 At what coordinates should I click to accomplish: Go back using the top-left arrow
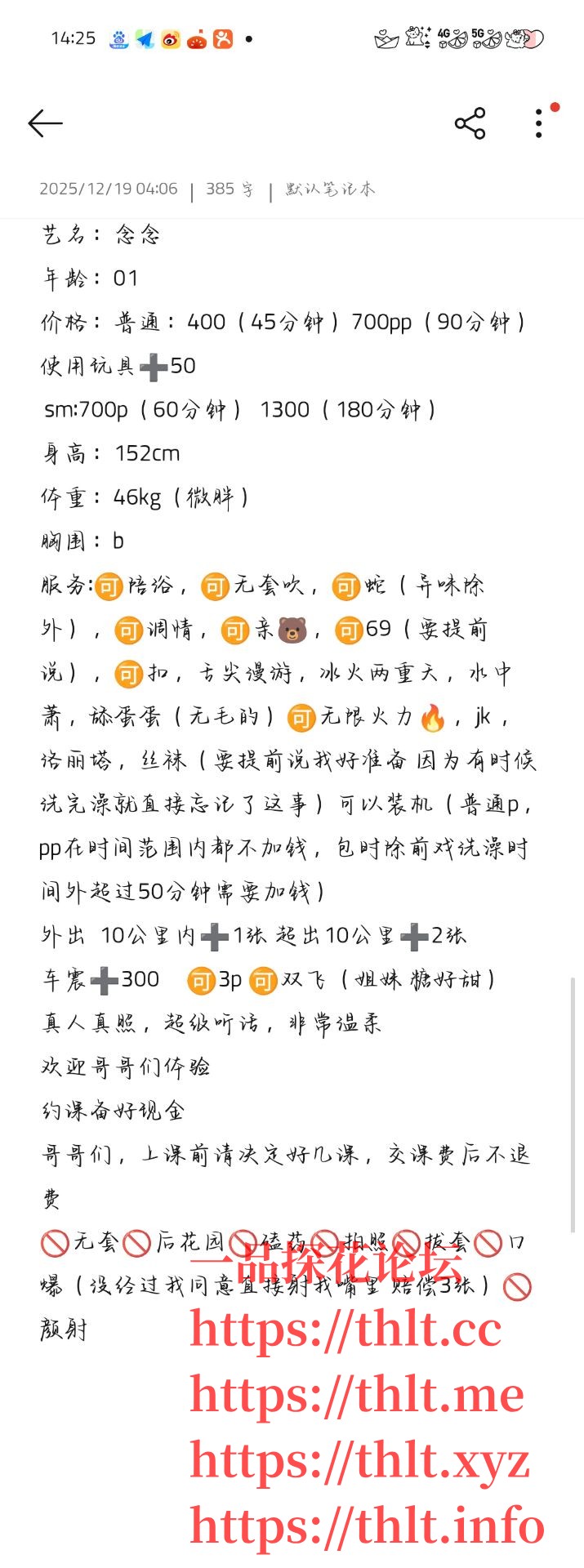click(x=45, y=123)
